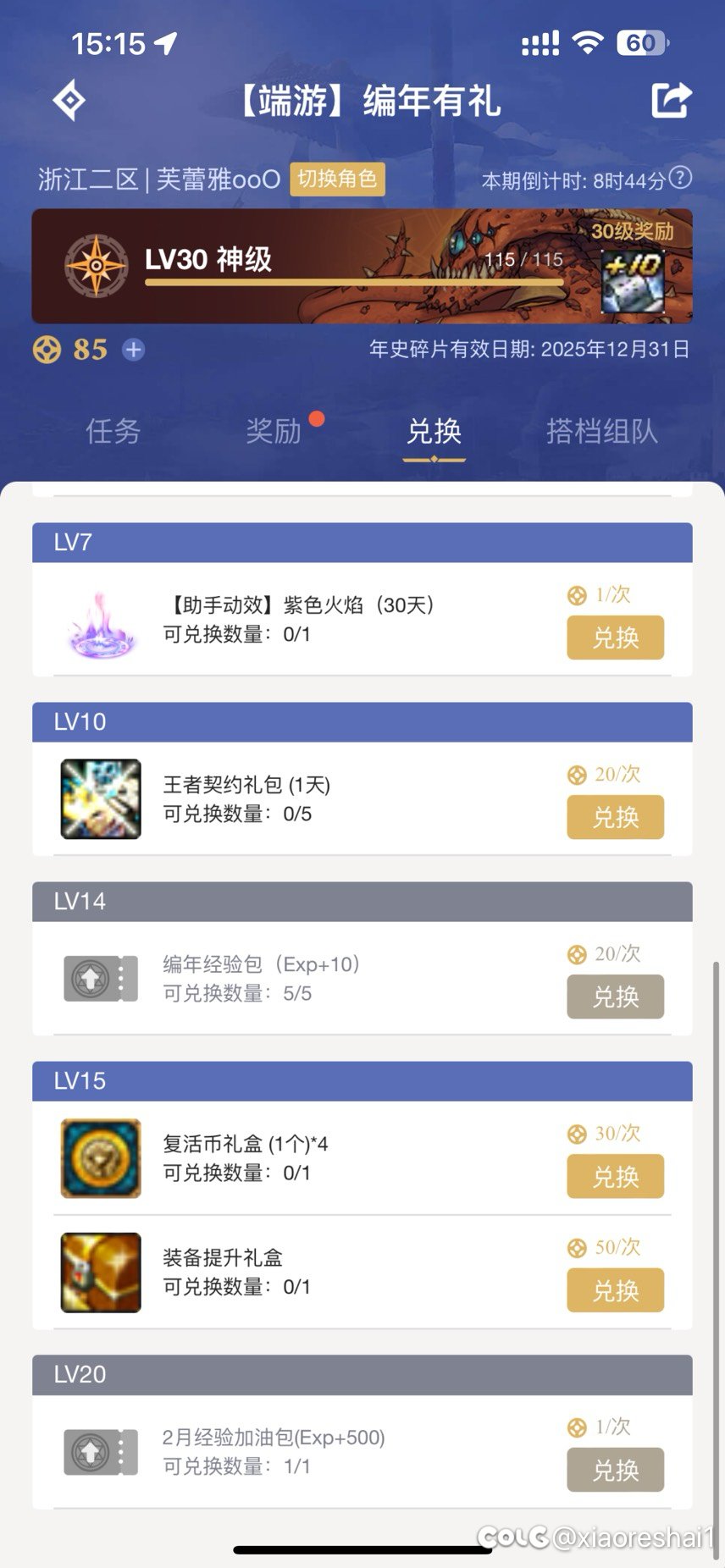
Task: Switch to the 搭档组队 tab
Action: (x=604, y=433)
